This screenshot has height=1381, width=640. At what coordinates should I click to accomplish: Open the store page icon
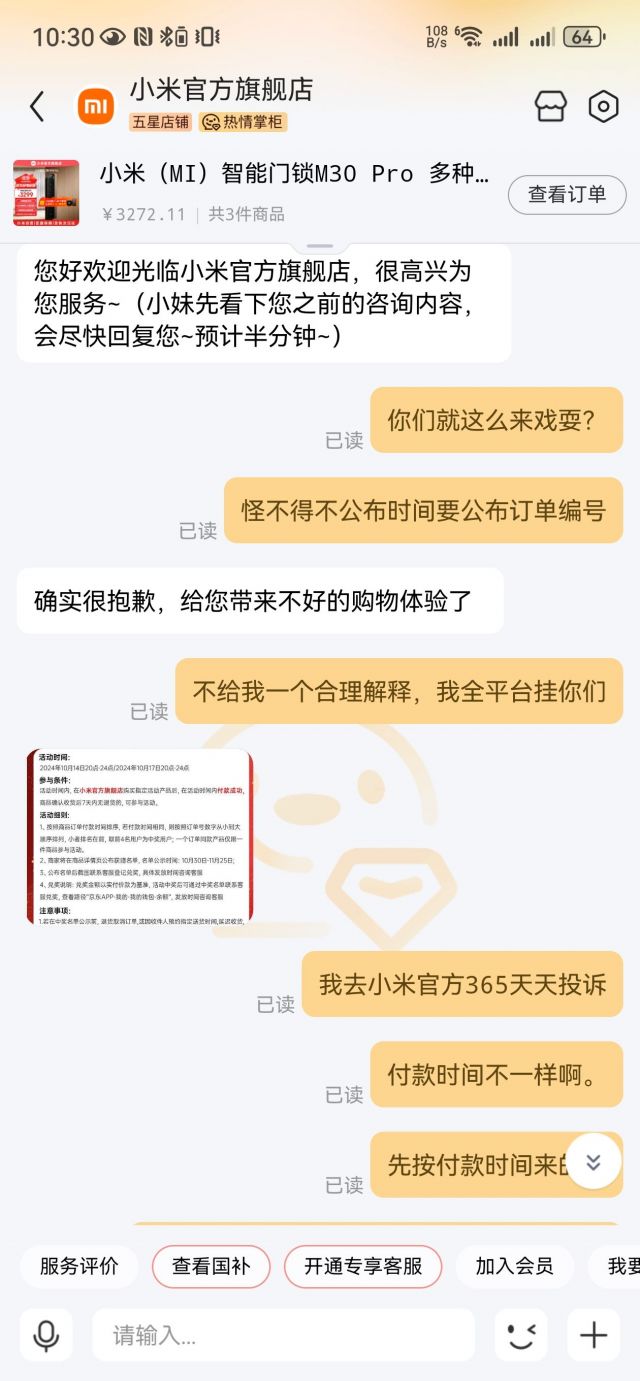[x=551, y=106]
